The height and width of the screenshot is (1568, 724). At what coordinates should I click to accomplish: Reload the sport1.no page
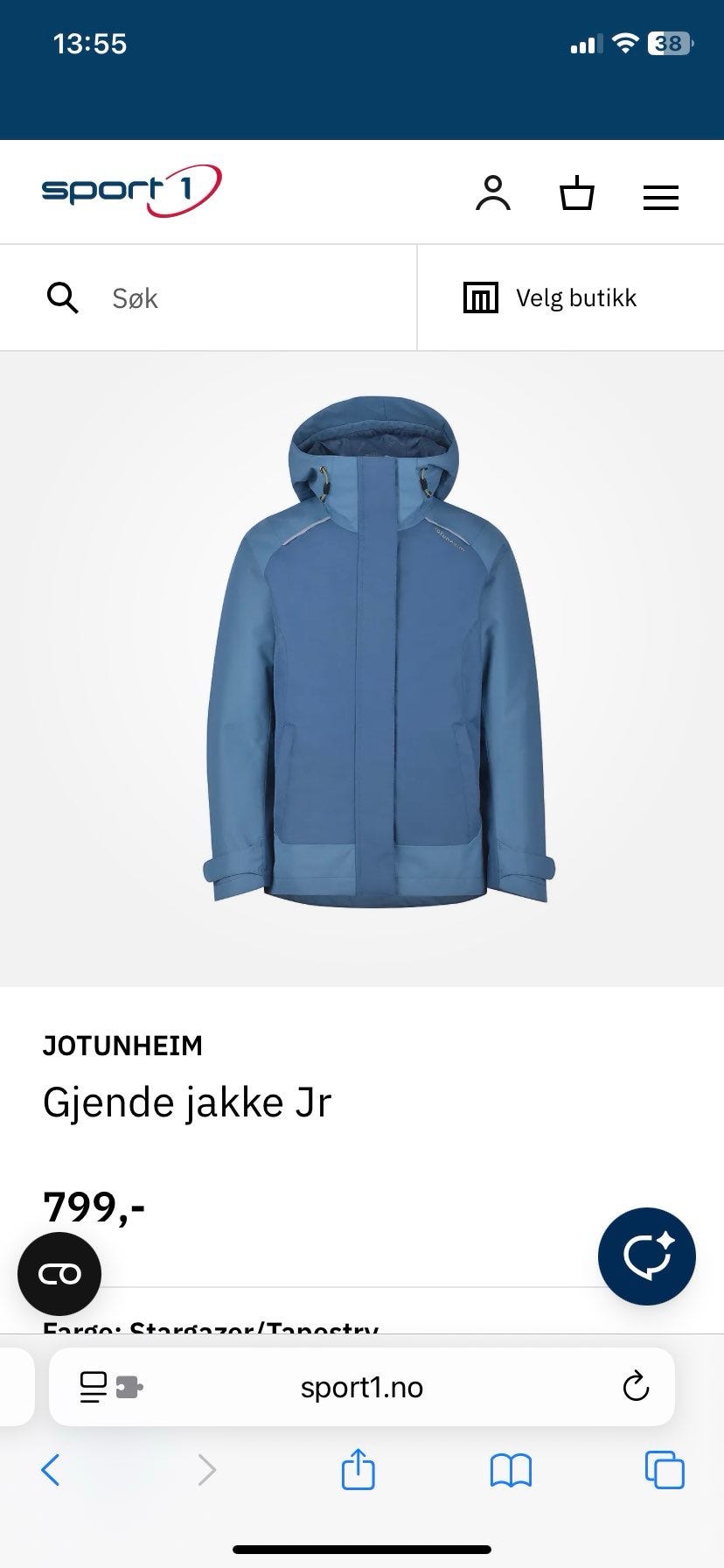(x=636, y=1387)
